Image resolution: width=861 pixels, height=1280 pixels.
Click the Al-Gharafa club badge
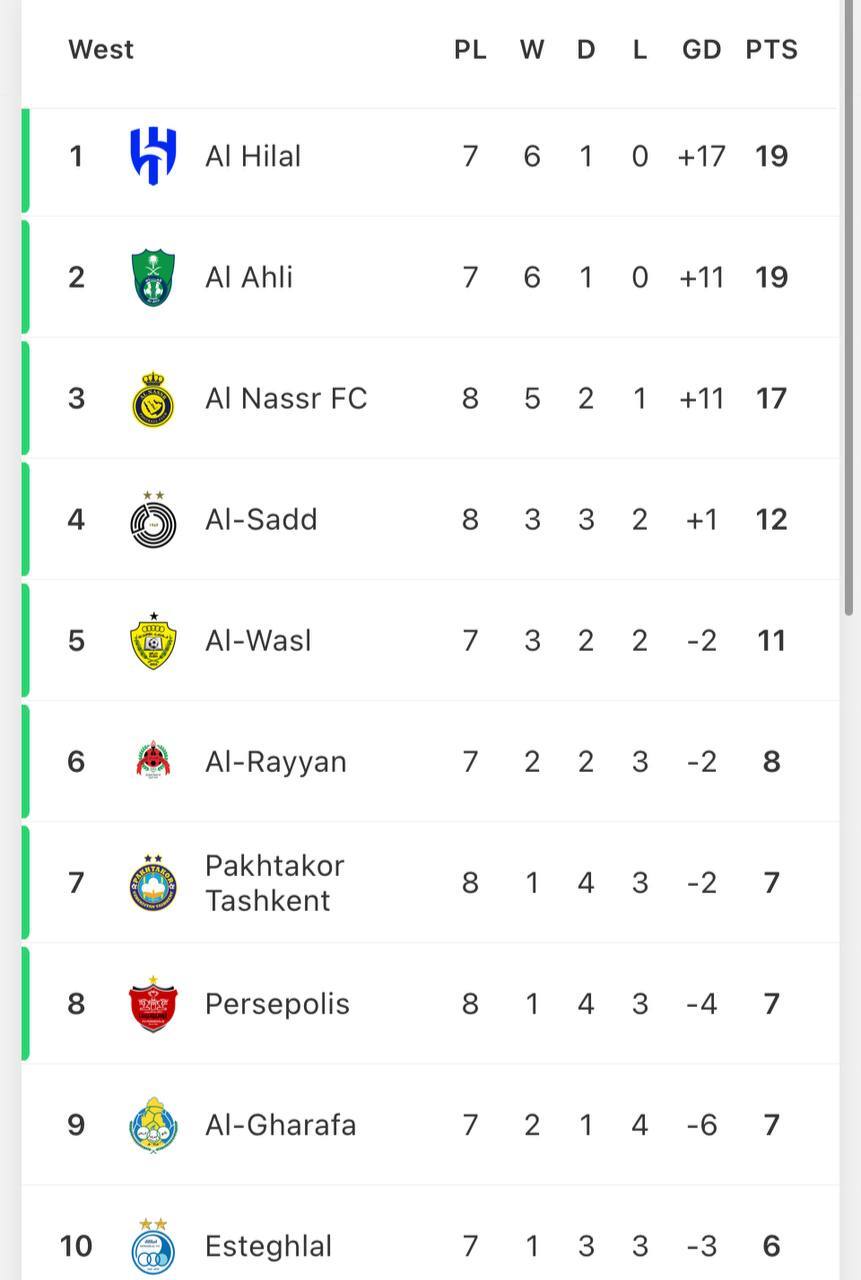(152, 1124)
